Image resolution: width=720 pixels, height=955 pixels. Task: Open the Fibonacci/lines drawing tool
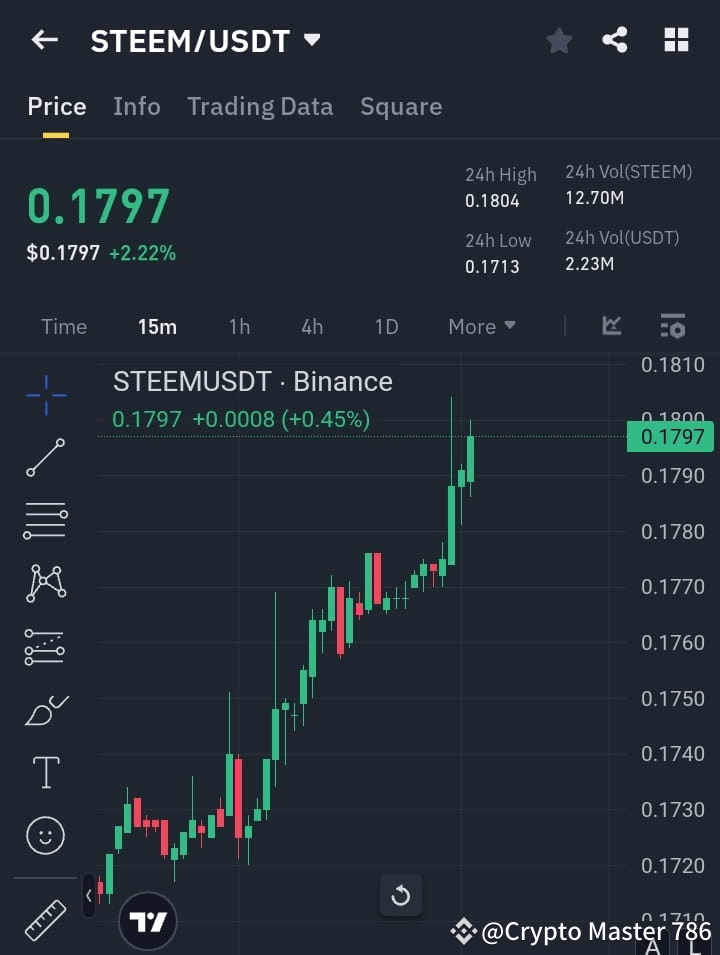coord(44,521)
